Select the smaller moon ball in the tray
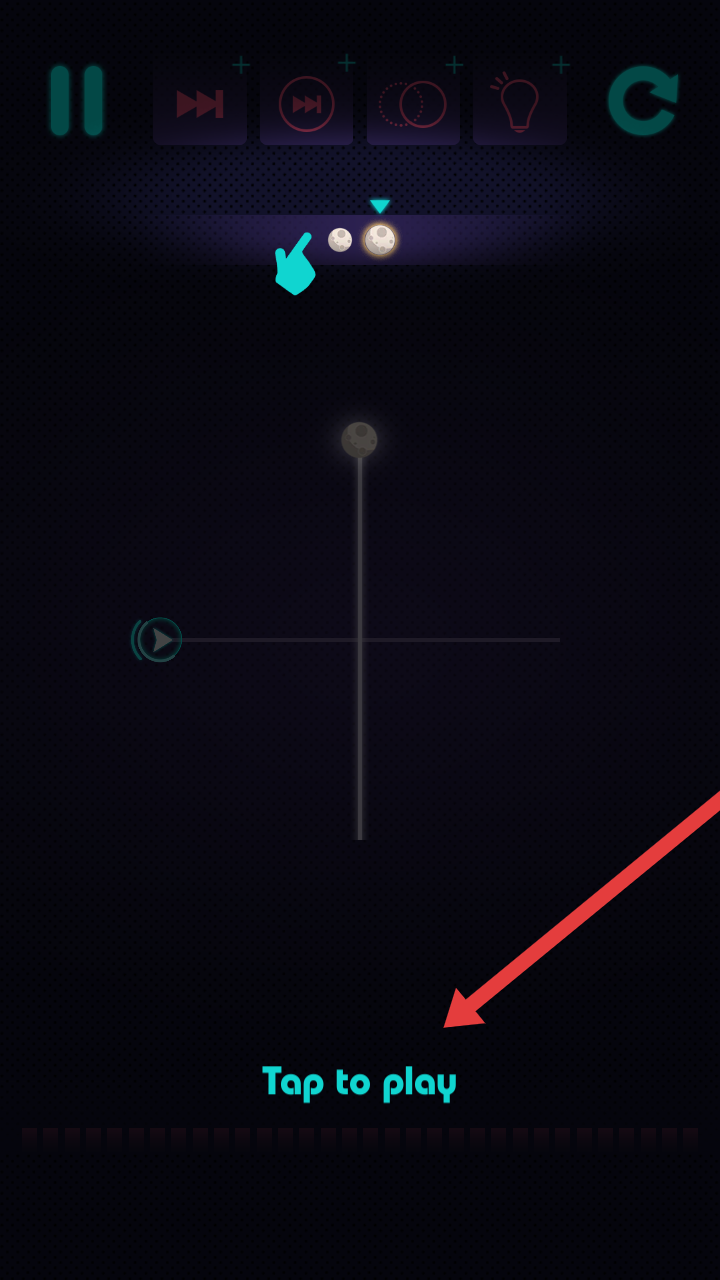Viewport: 720px width, 1280px height. (340, 240)
